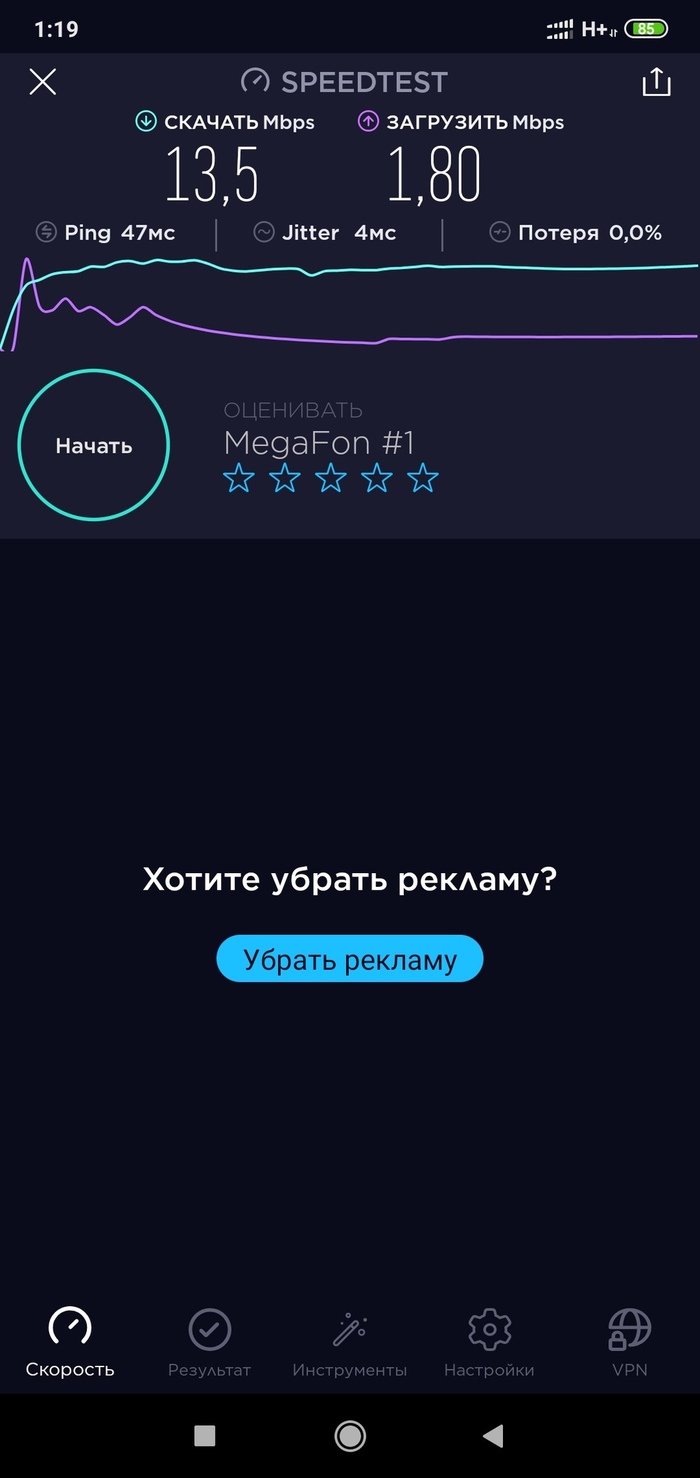Give MegaFon #1 five stars
This screenshot has width=700, height=1478.
[423, 479]
